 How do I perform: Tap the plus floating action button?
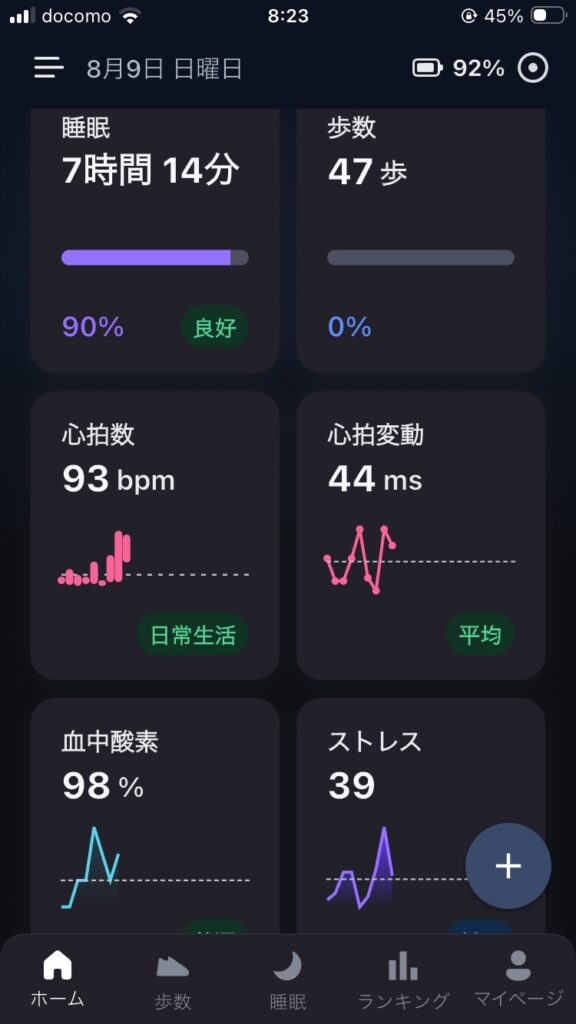(x=508, y=866)
